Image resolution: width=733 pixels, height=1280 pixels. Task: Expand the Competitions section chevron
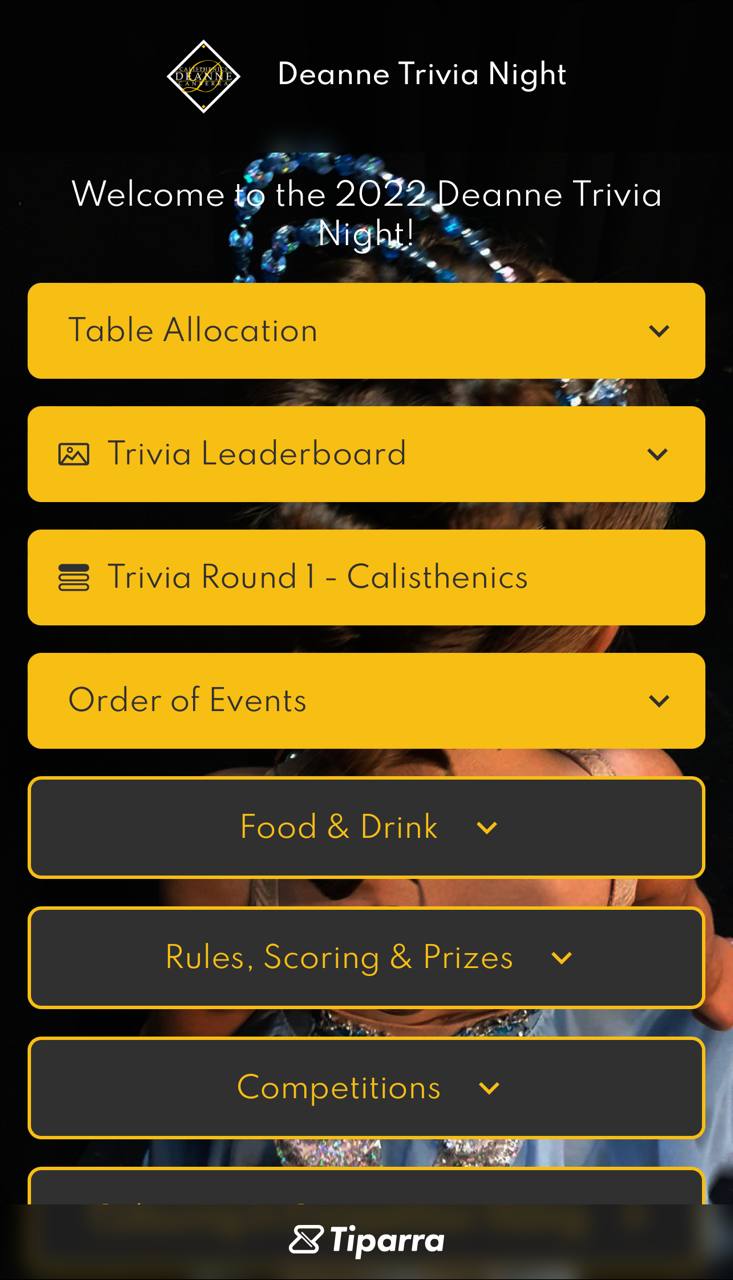point(489,1088)
